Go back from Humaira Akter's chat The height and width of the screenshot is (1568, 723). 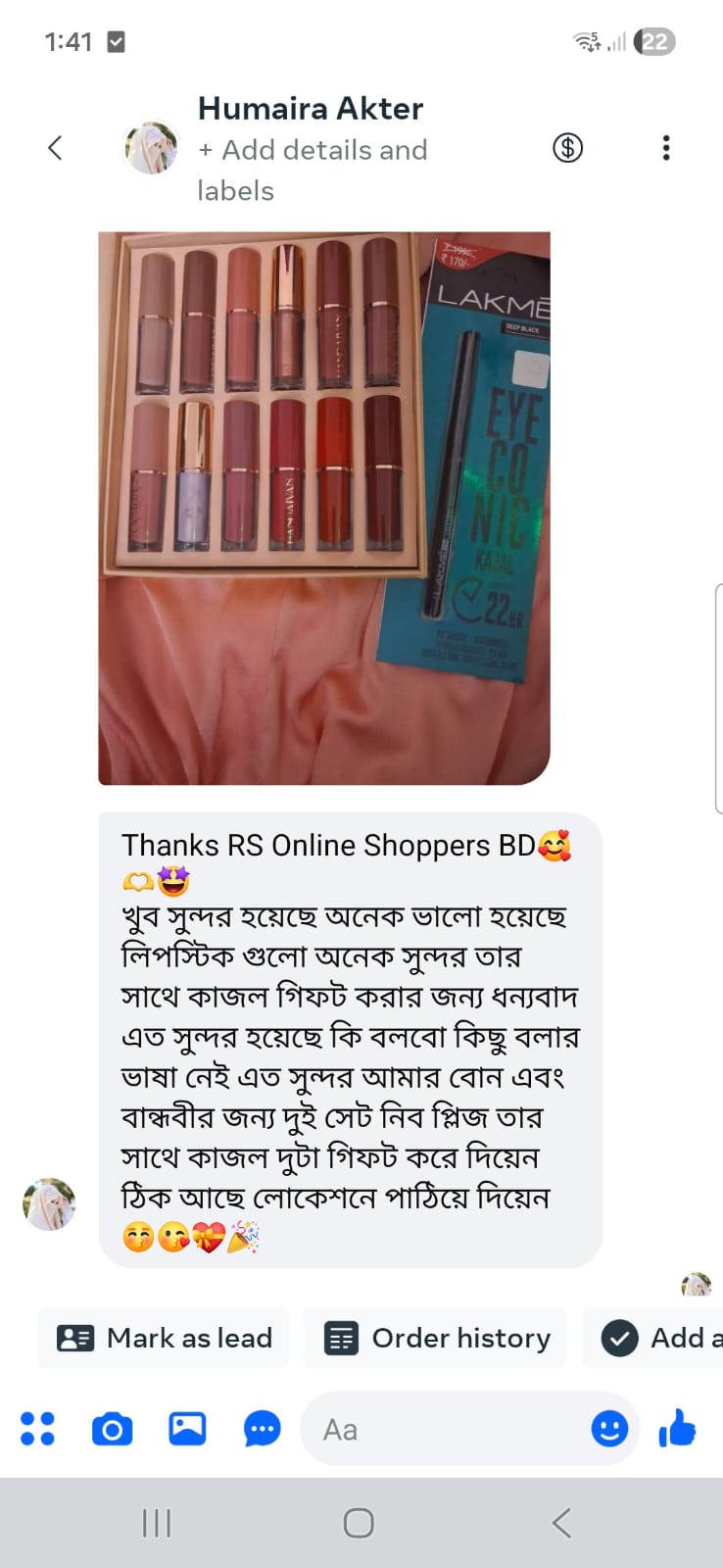55,148
